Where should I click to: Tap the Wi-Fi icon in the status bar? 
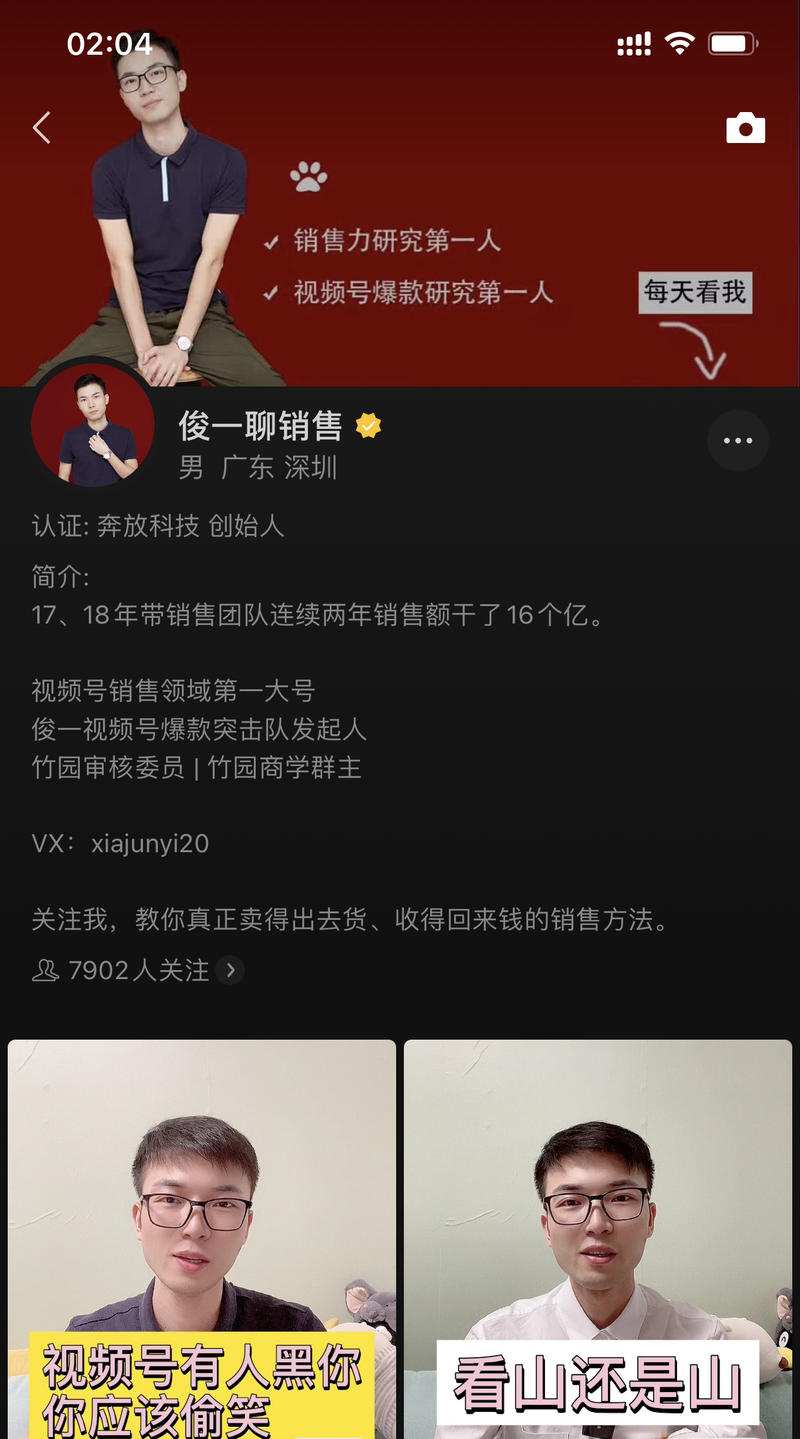pyautogui.click(x=679, y=43)
